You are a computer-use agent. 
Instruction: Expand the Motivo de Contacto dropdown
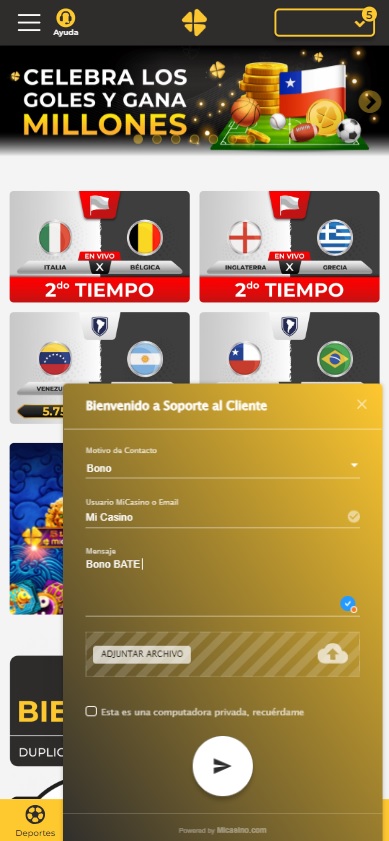point(223,468)
